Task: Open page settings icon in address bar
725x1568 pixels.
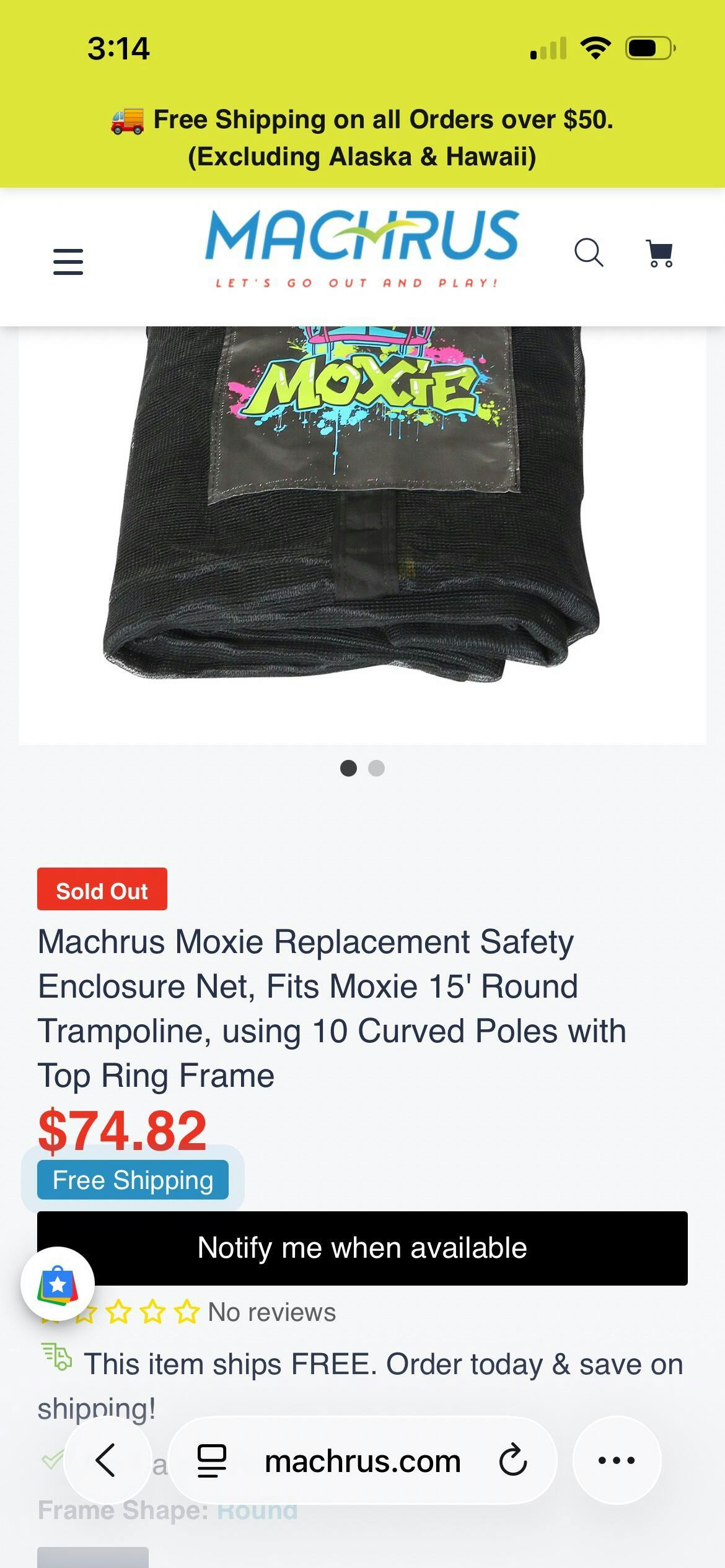Action: [x=211, y=1460]
